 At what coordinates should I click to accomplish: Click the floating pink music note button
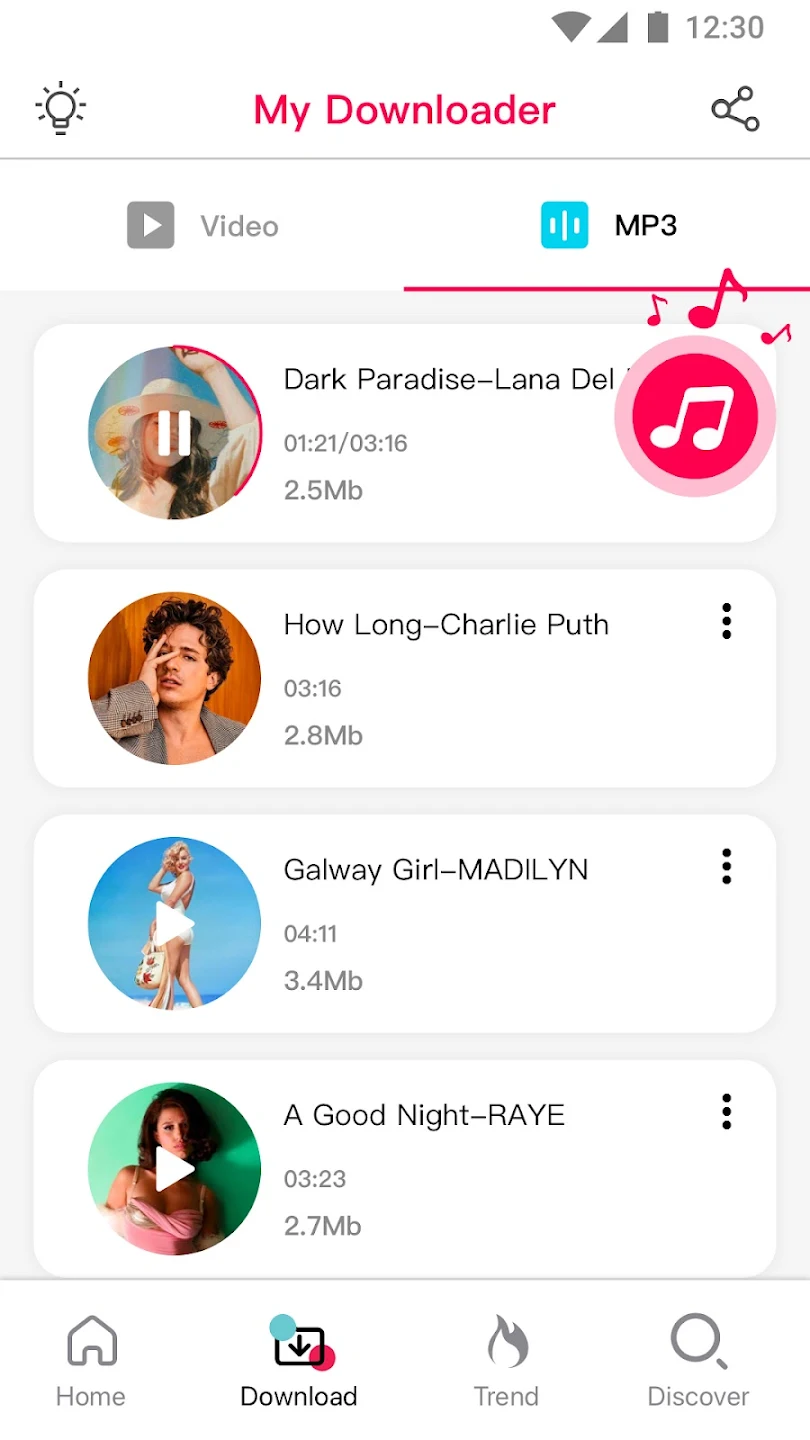pos(693,415)
